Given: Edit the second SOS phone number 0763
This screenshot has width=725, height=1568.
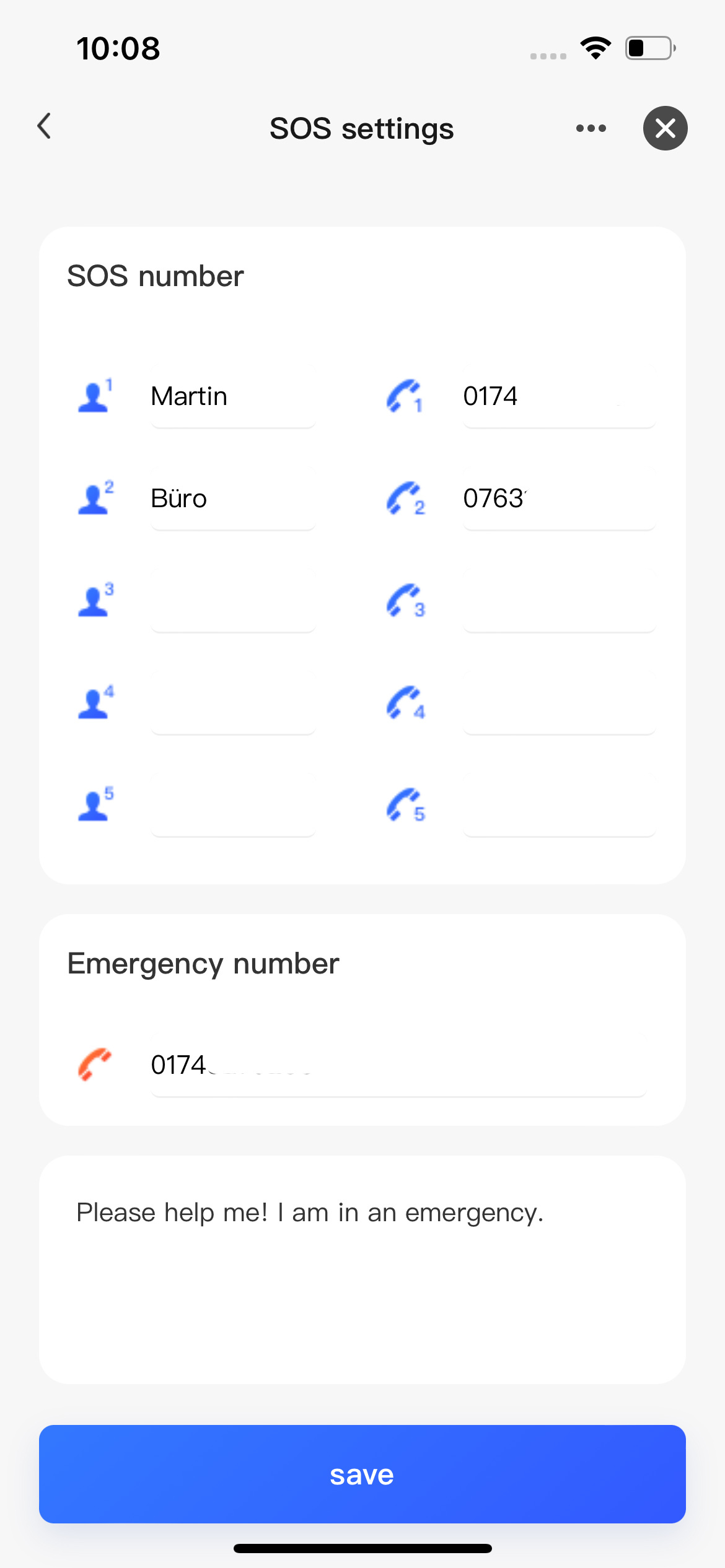Looking at the screenshot, I should coord(558,499).
